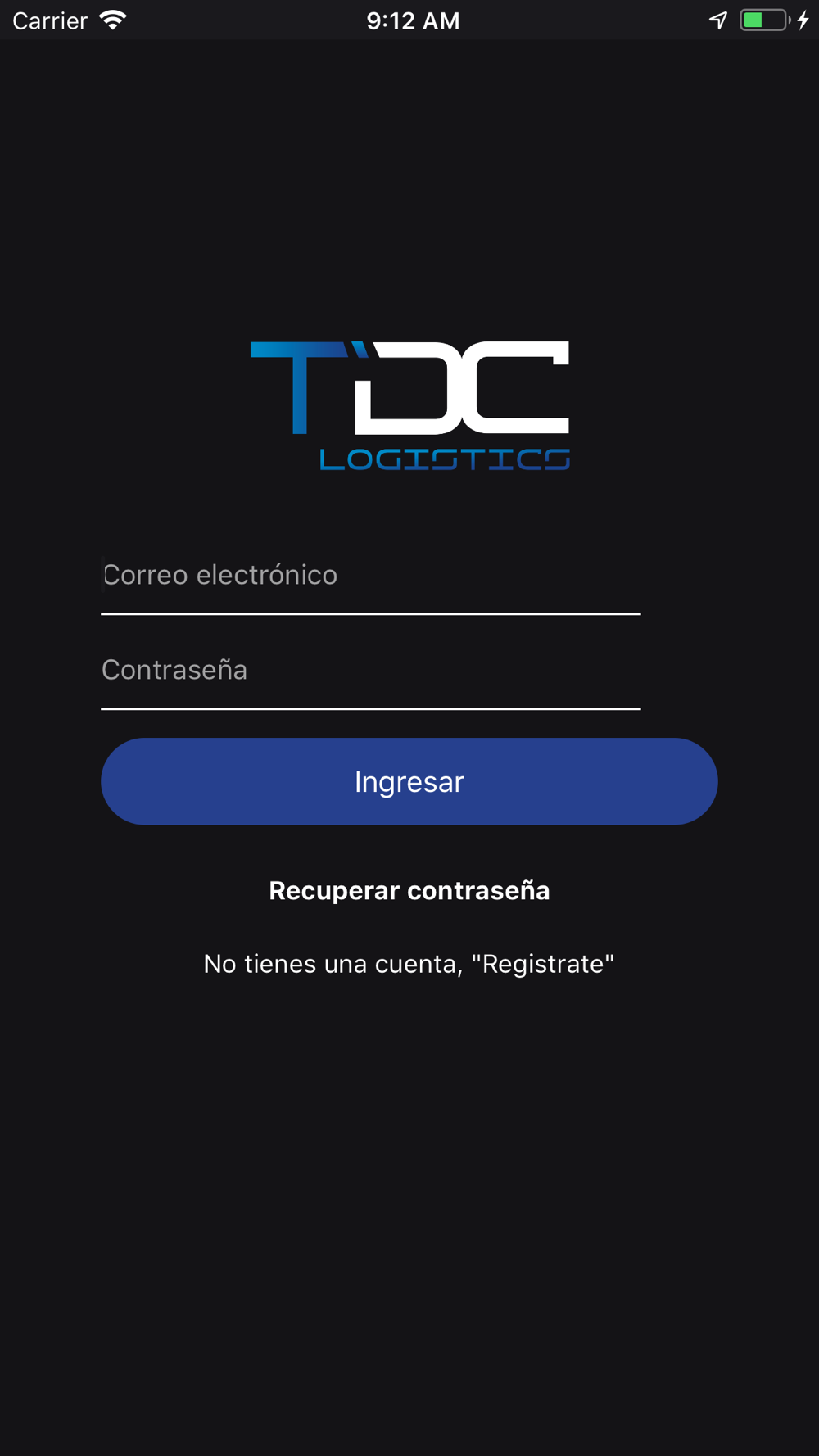Open Recuperar contraseña
This screenshot has height=1456, width=819.
pos(409,890)
